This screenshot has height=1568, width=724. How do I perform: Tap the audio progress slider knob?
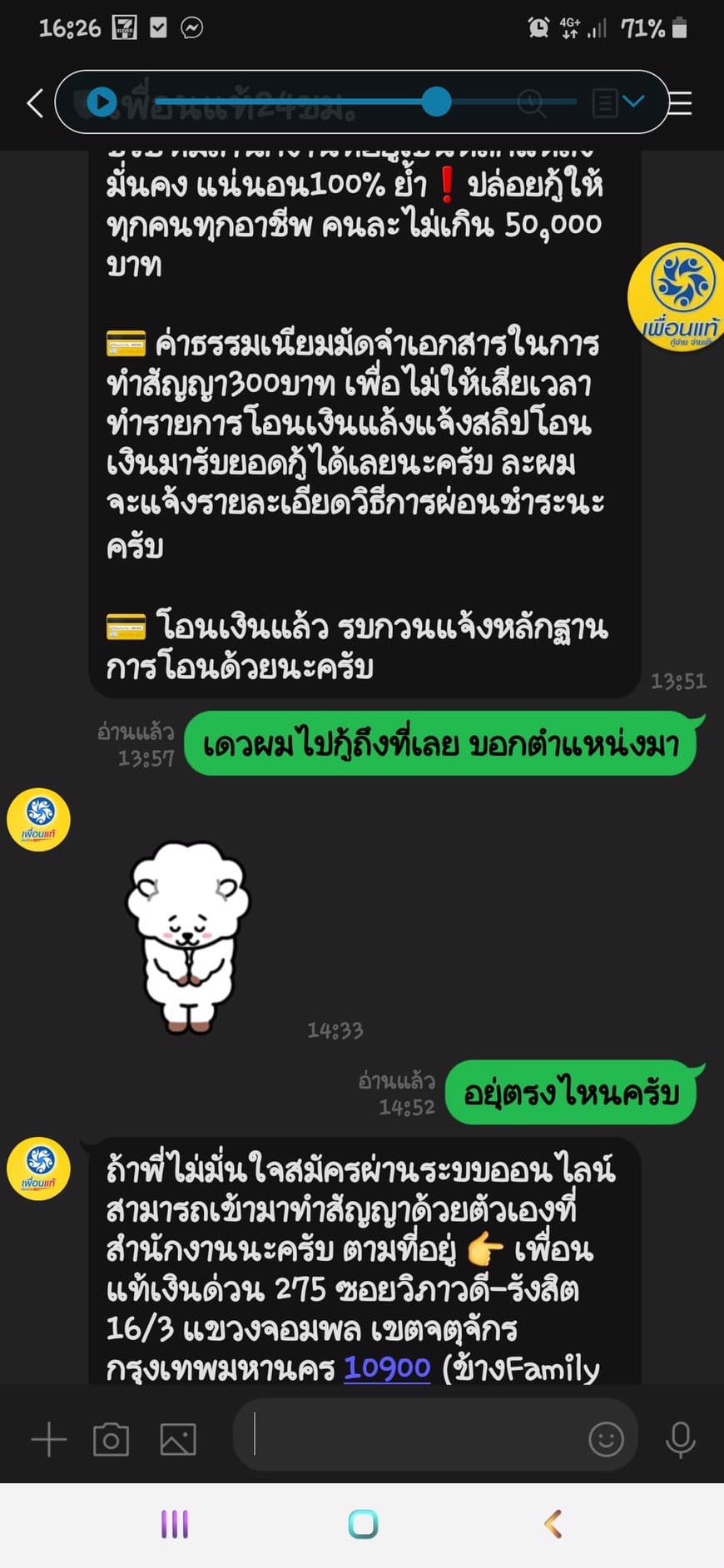pos(436,102)
